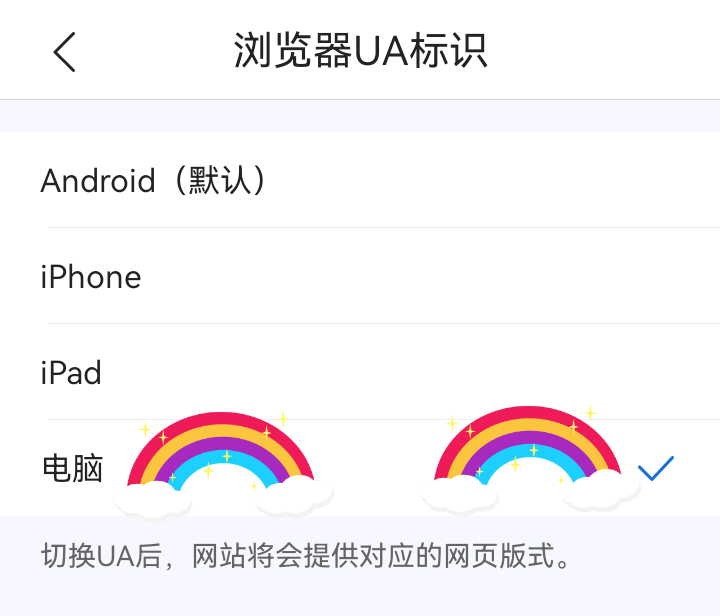This screenshot has width=720, height=616.
Task: Select the Android（默认） UA option
Action: click(360, 179)
